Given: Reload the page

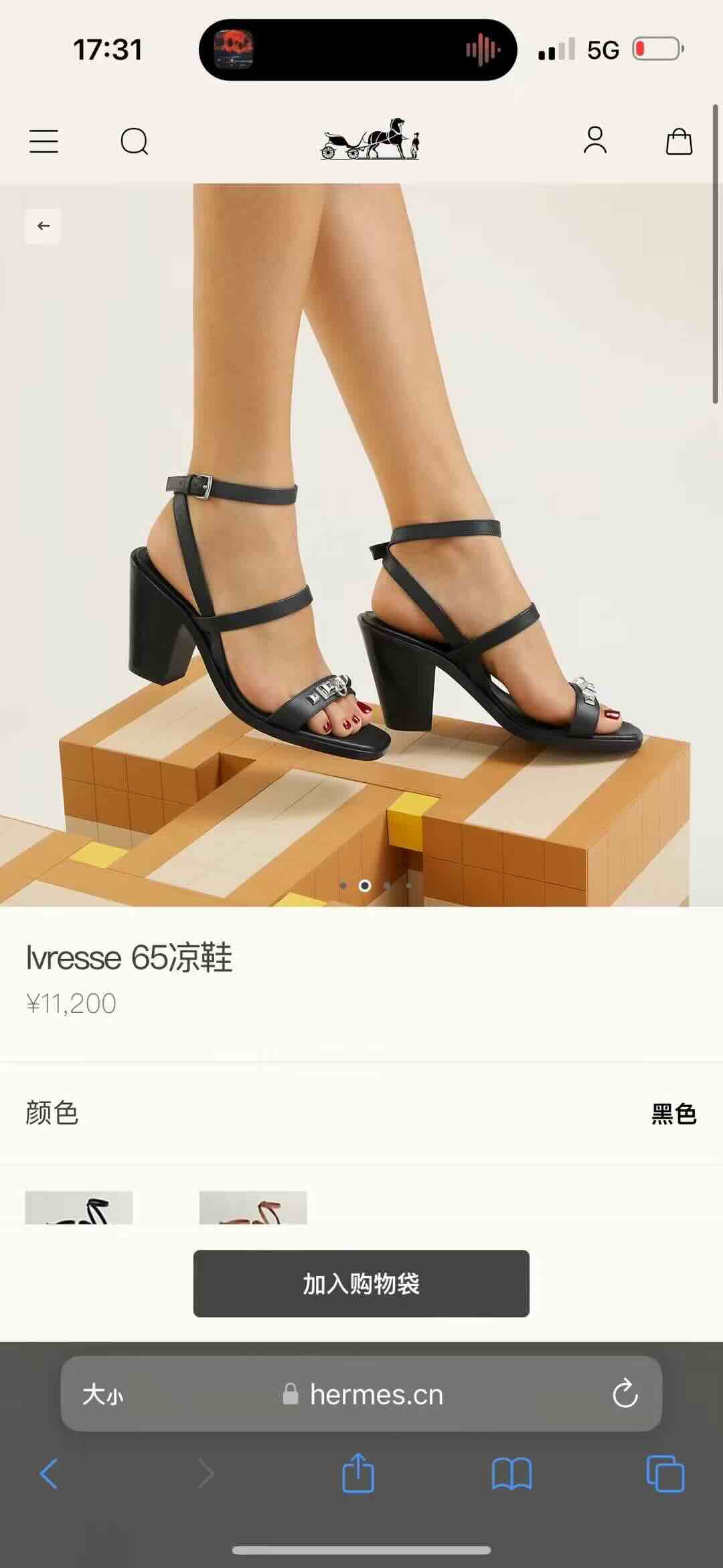Looking at the screenshot, I should [x=625, y=1394].
